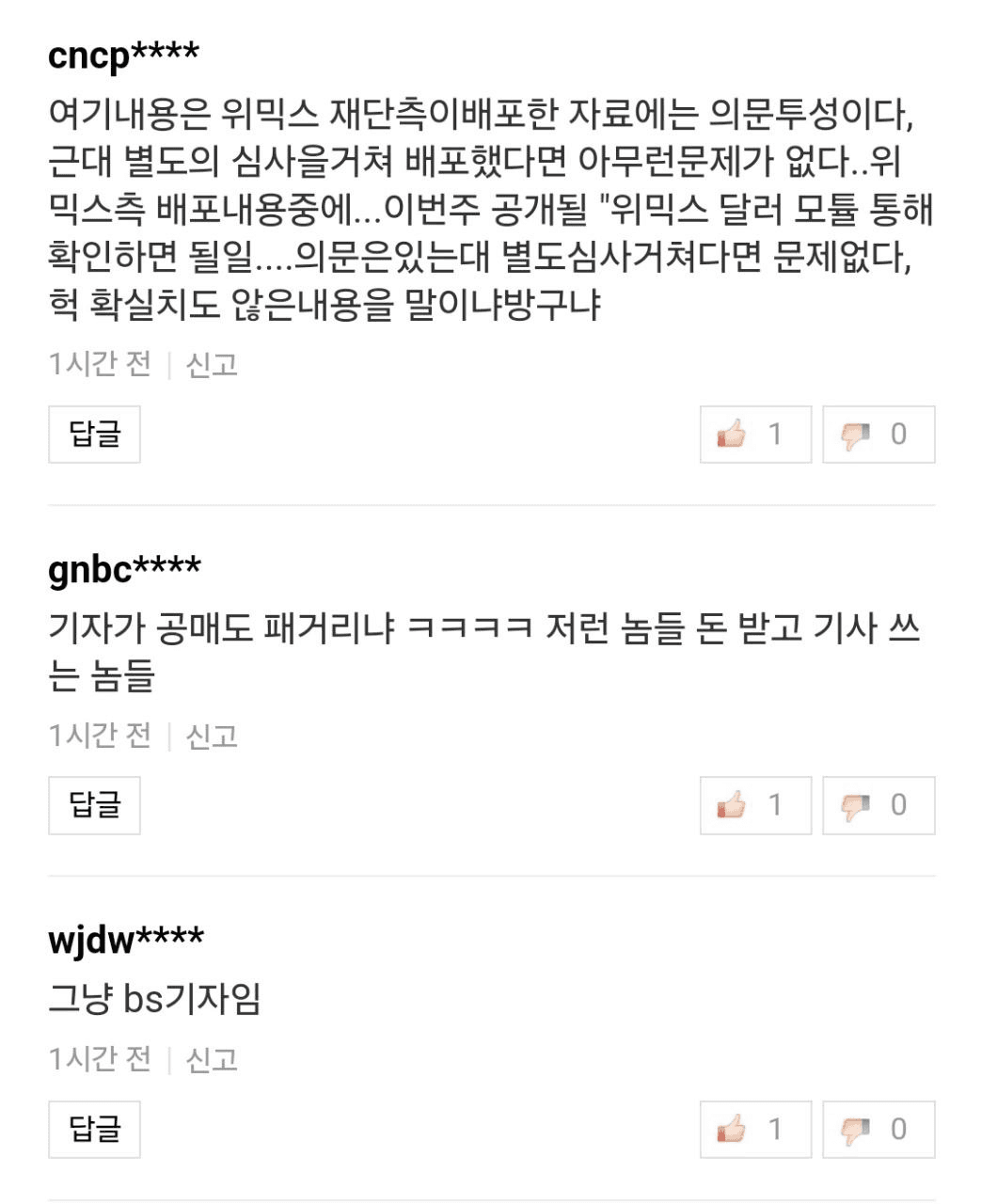Reply to cncp****'s comment

click(x=94, y=434)
